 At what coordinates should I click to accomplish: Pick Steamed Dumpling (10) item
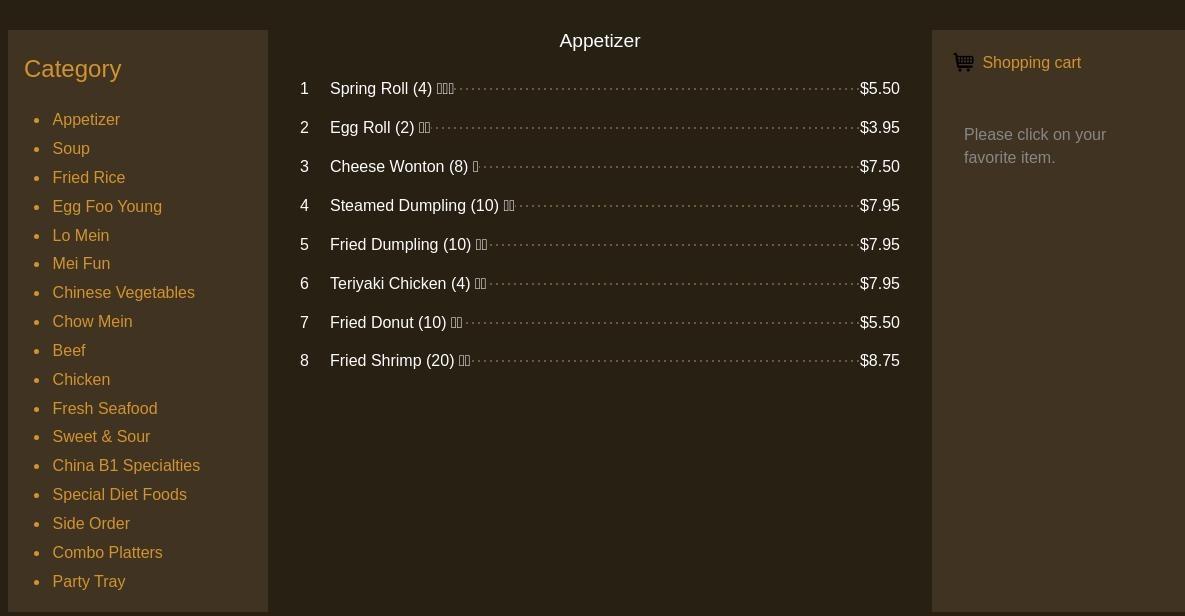tap(414, 206)
